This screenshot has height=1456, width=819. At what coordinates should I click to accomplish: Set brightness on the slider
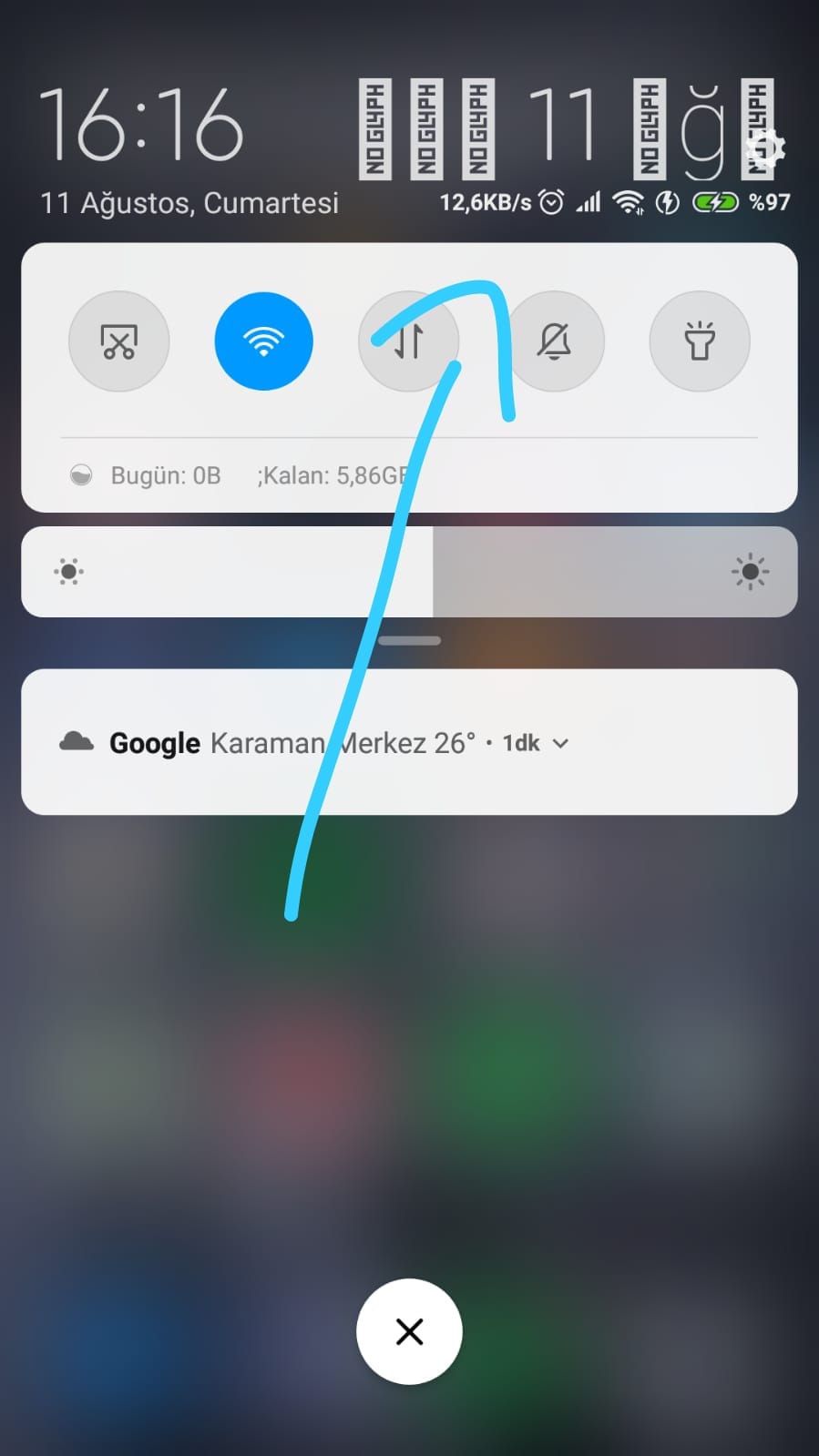coord(433,572)
